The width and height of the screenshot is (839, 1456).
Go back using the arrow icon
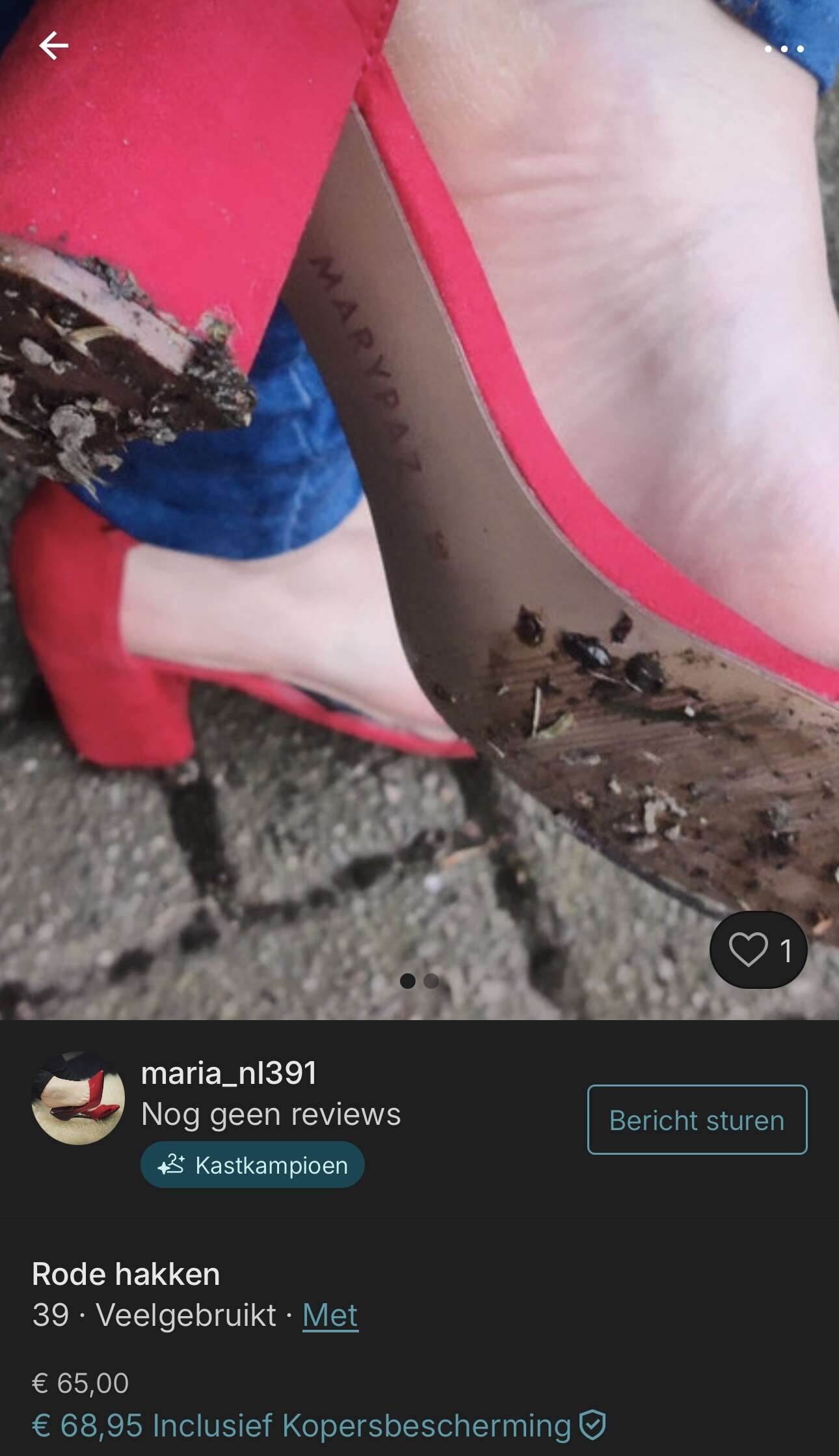(x=53, y=46)
